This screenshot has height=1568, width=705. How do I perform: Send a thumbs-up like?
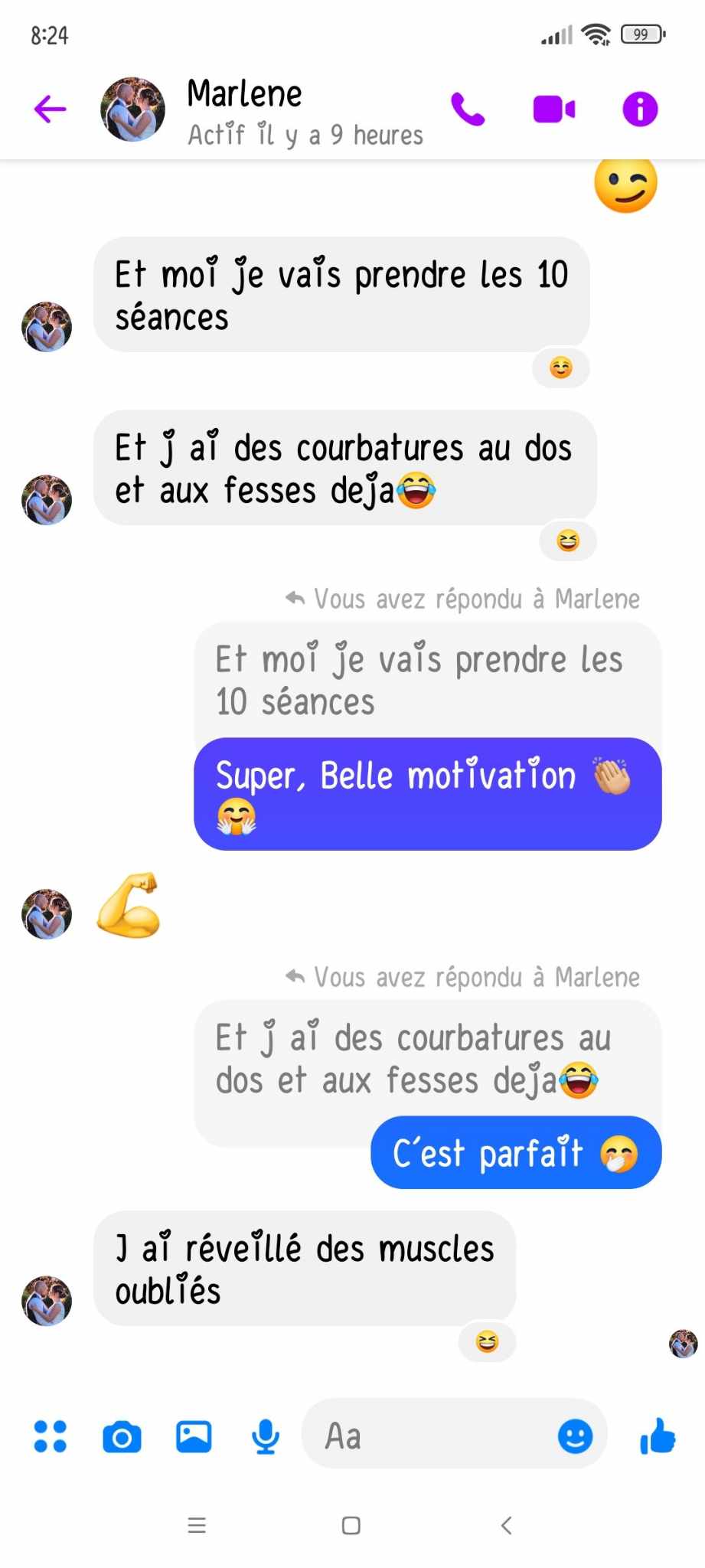[658, 1436]
